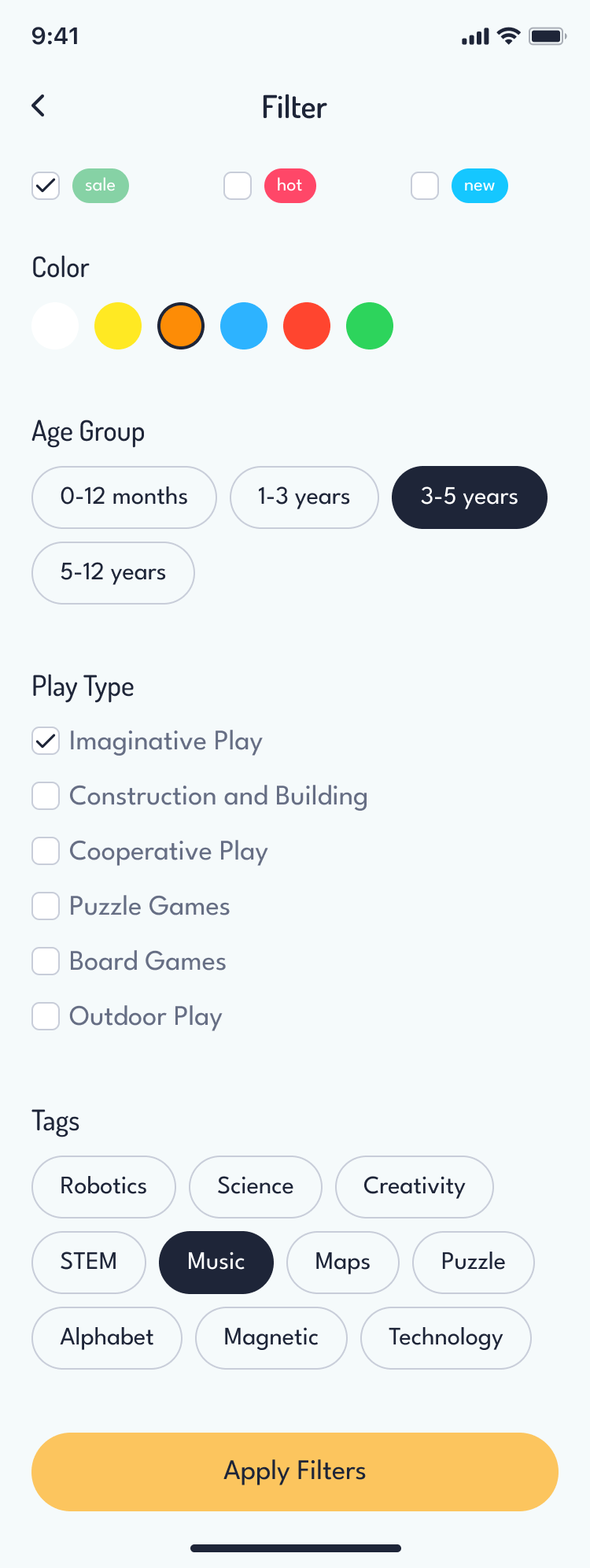Viewport: 590px width, 1568px height.
Task: Select the Robotics tag
Action: (103, 1186)
